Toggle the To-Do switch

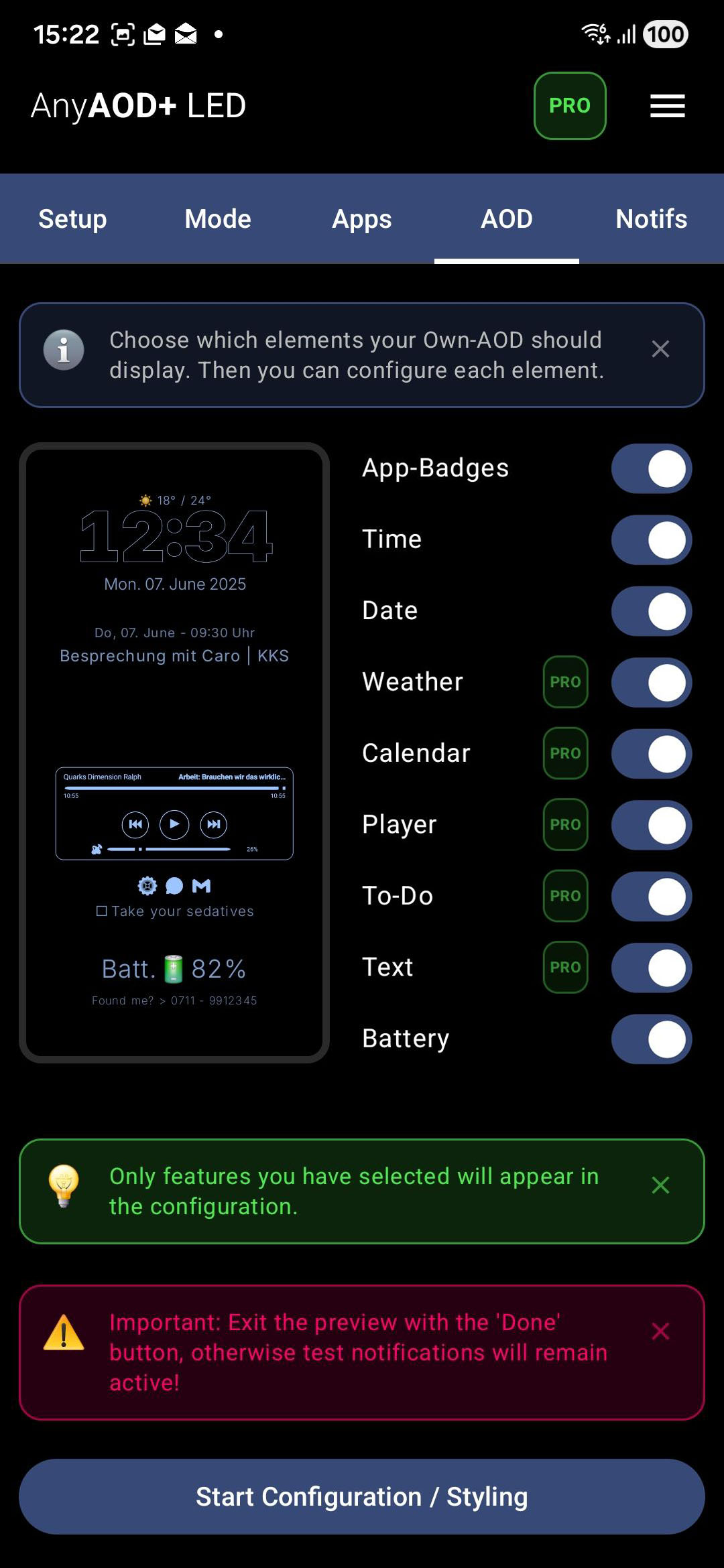[651, 897]
